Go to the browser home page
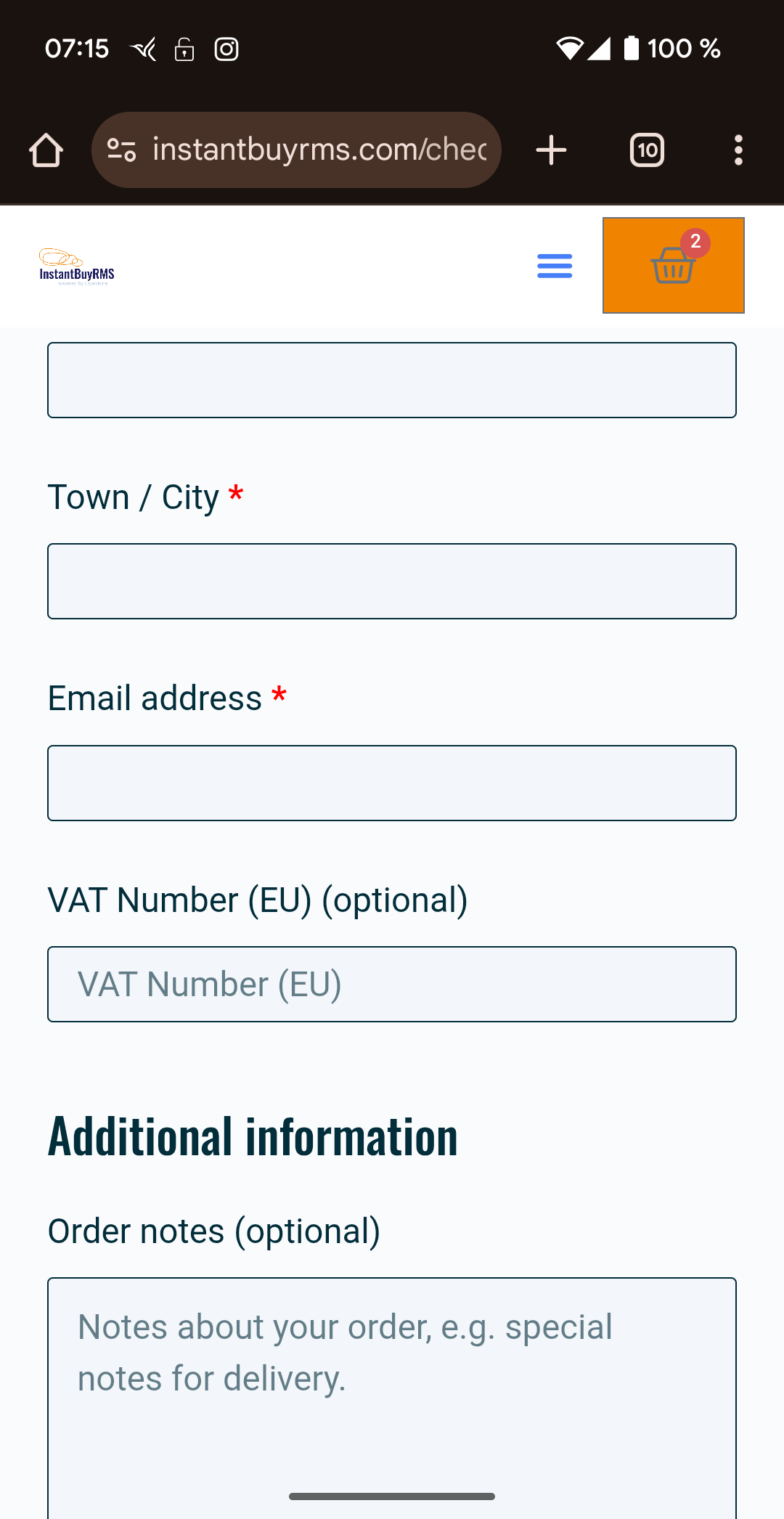The image size is (784, 1519). coord(46,150)
